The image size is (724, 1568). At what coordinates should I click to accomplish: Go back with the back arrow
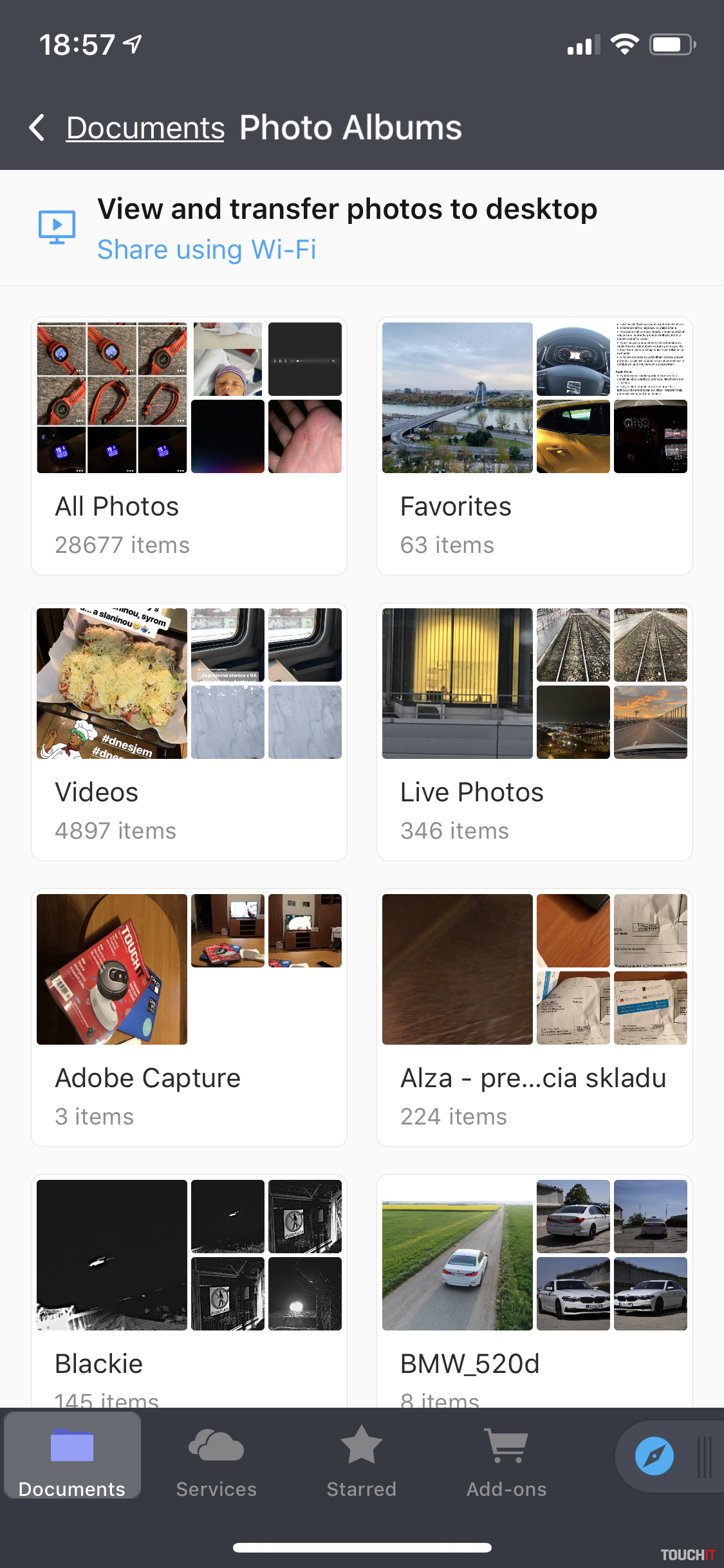click(x=37, y=127)
